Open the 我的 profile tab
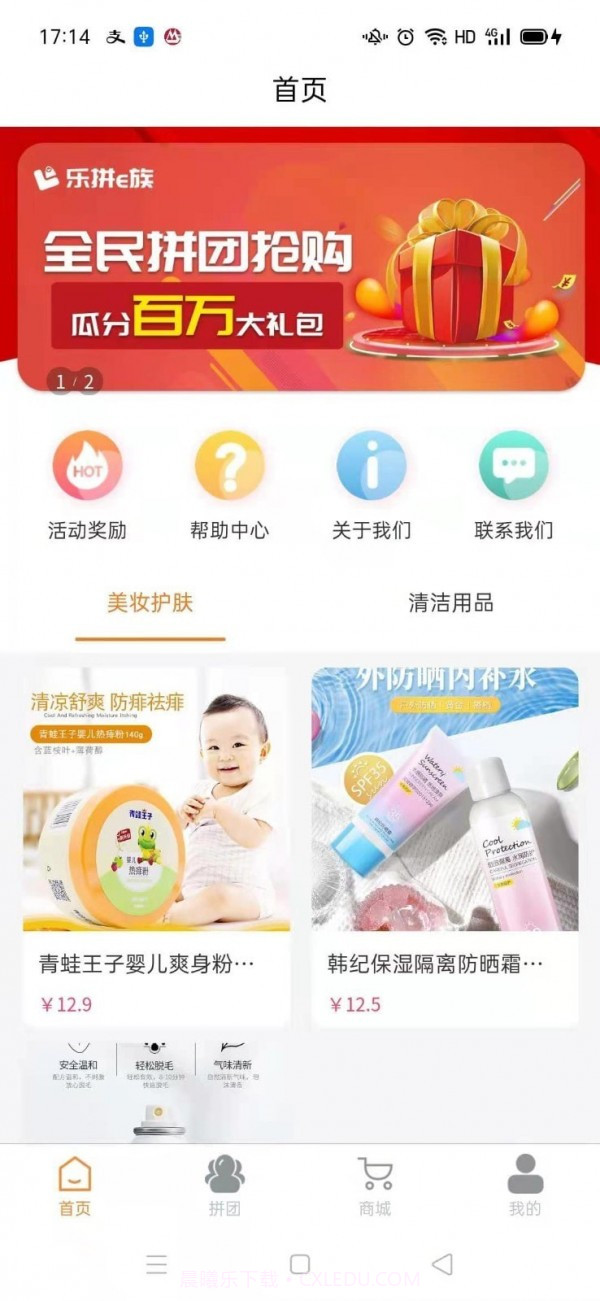600x1301 pixels. point(524,1186)
